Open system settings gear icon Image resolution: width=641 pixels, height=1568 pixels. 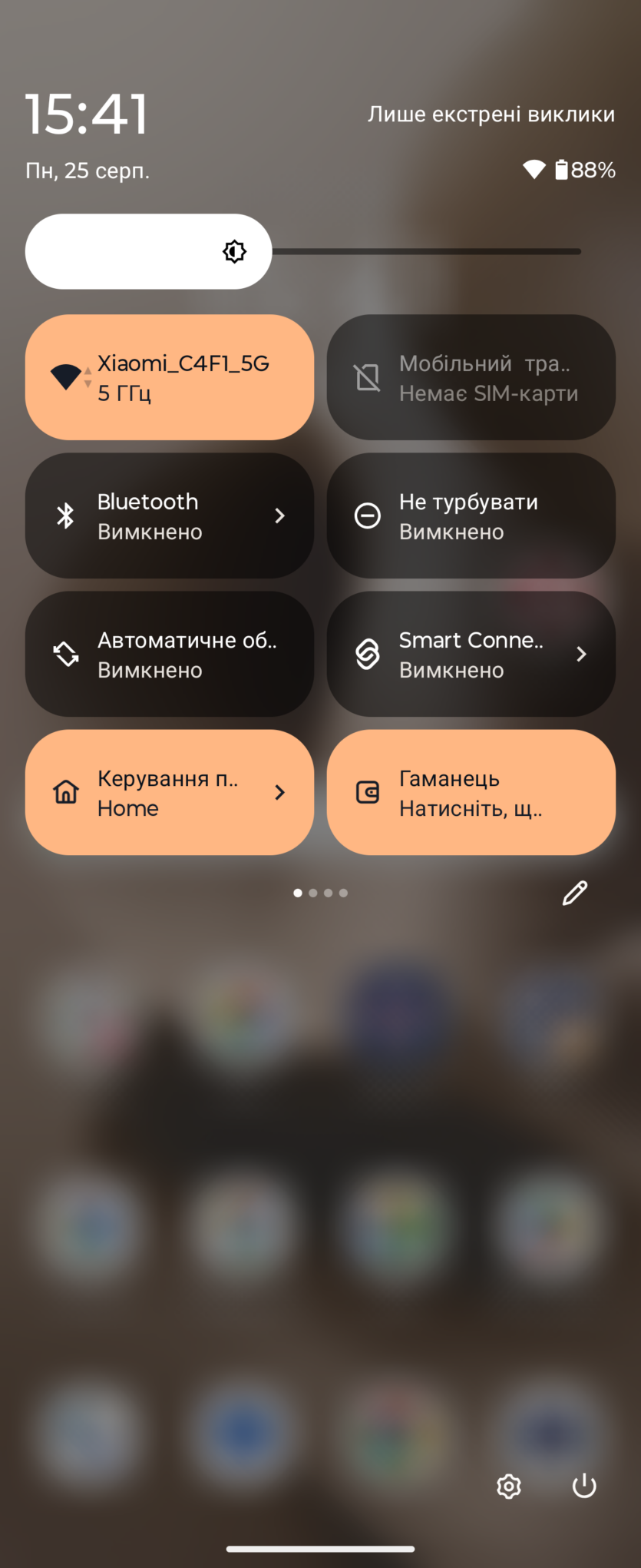click(508, 1487)
